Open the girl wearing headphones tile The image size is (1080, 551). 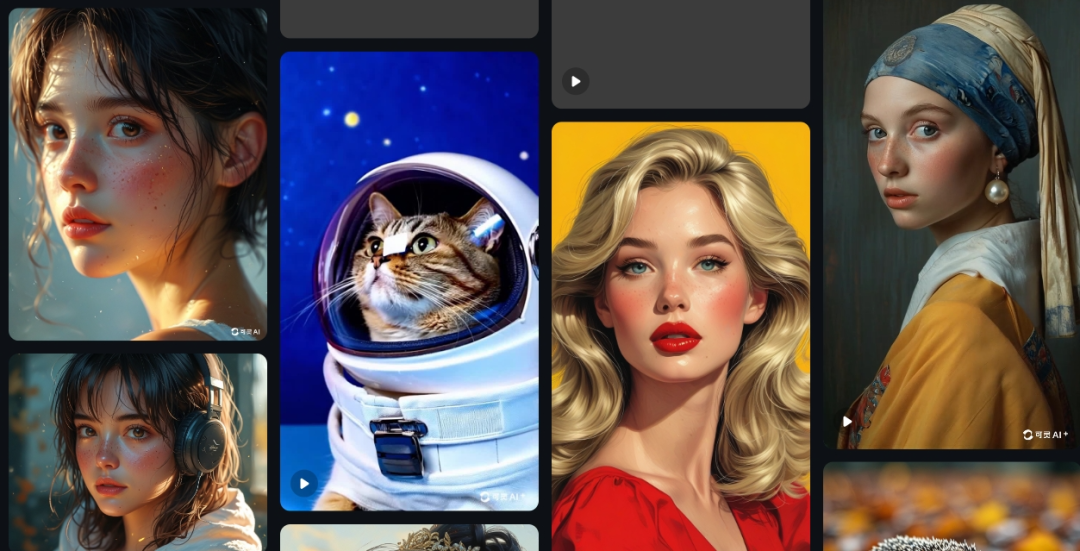click(138, 450)
